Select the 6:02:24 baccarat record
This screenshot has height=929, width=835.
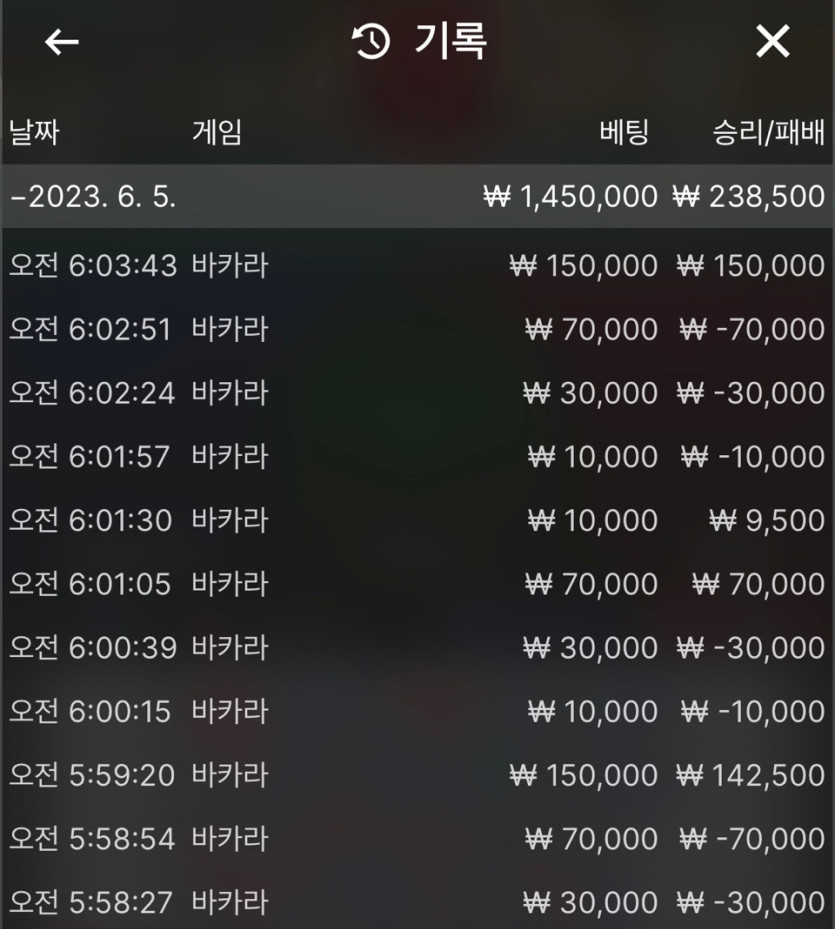click(x=417, y=393)
